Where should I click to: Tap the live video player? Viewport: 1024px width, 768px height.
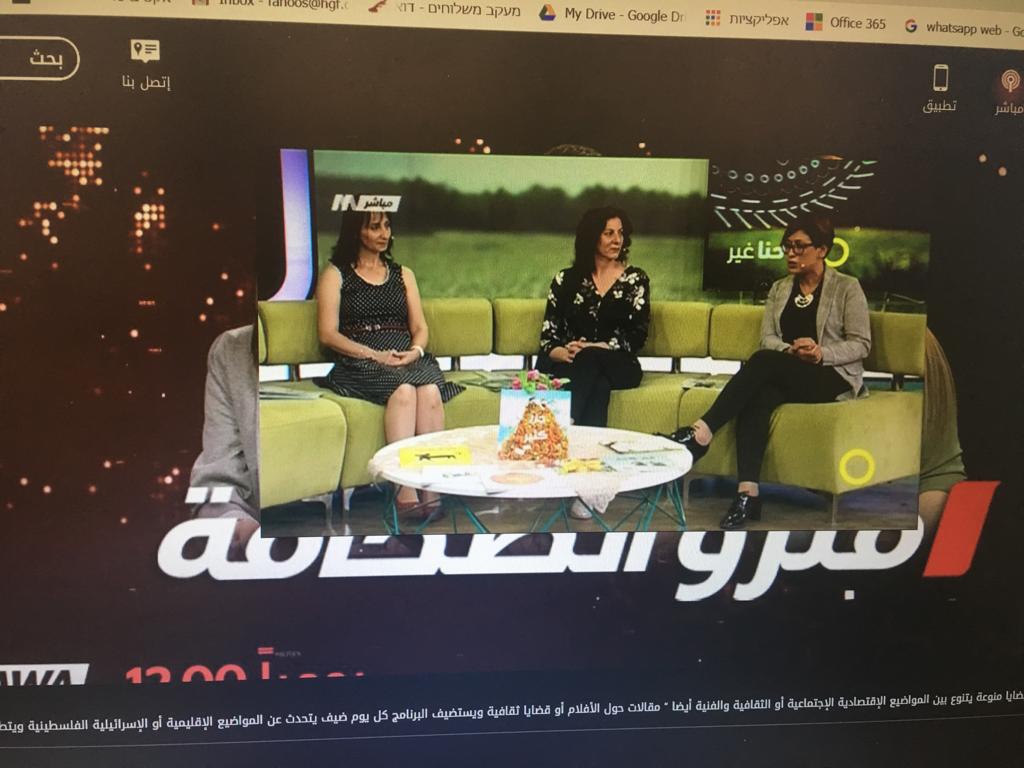(x=590, y=340)
